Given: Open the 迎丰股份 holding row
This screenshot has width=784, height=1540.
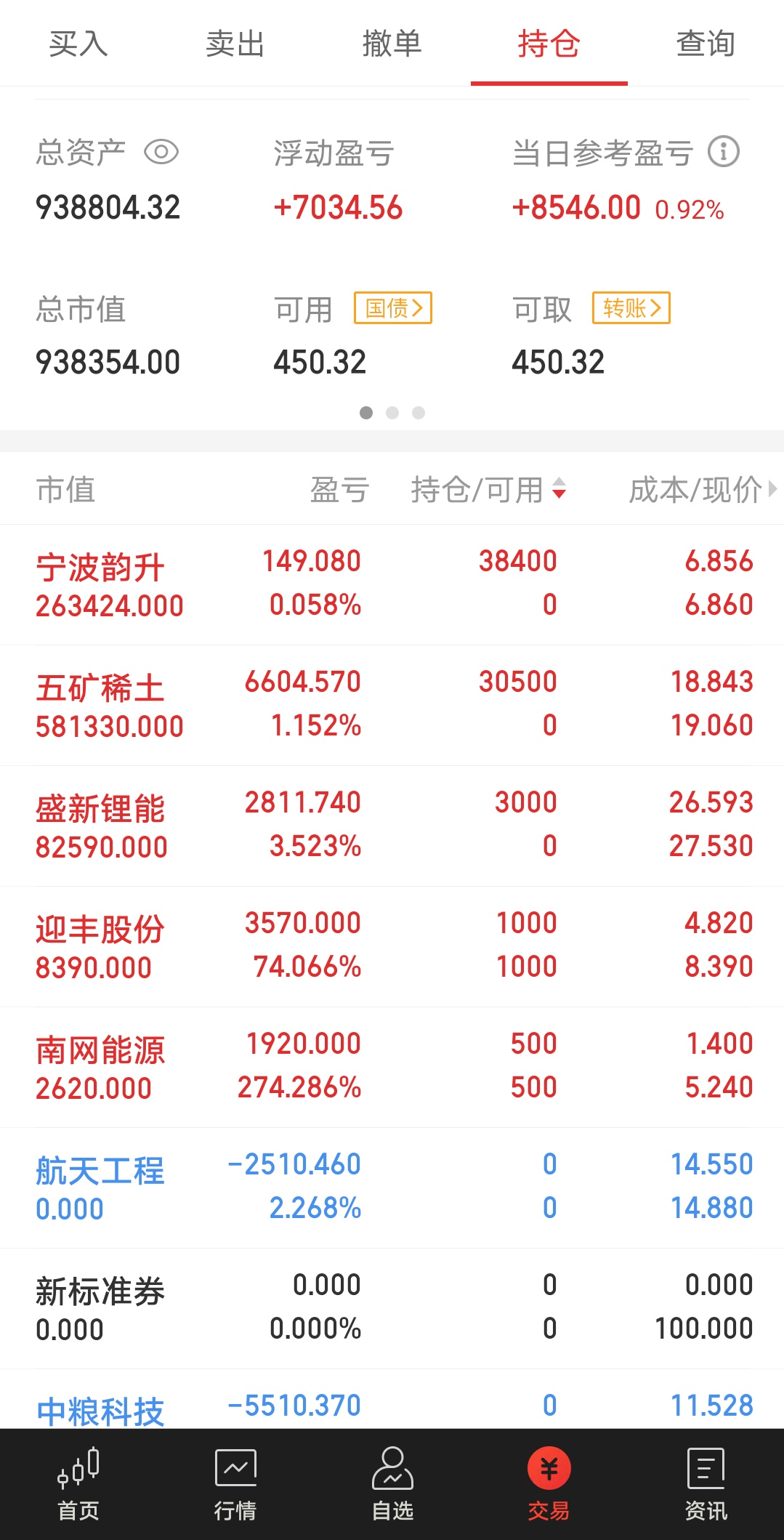Looking at the screenshot, I should coord(392,946).
